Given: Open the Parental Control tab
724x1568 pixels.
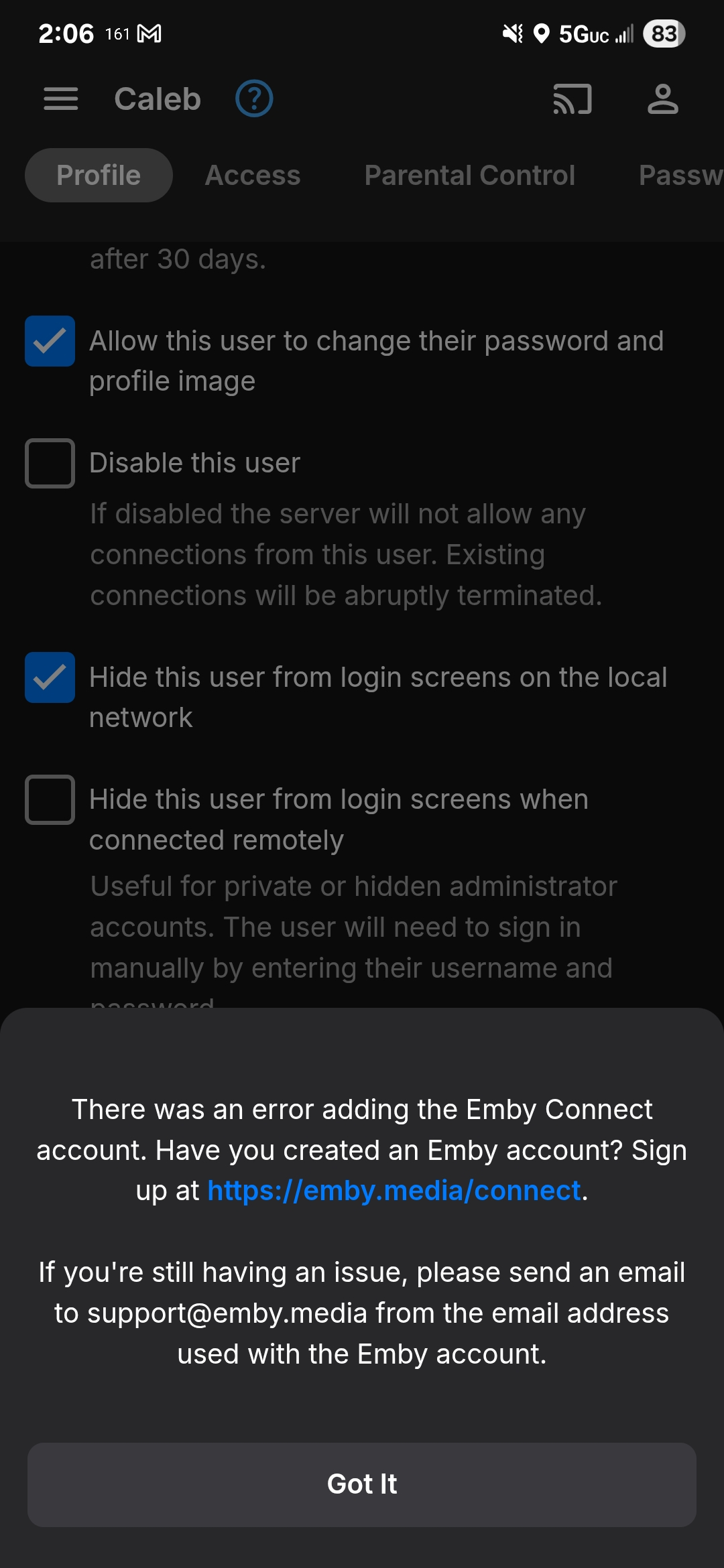Looking at the screenshot, I should point(469,175).
